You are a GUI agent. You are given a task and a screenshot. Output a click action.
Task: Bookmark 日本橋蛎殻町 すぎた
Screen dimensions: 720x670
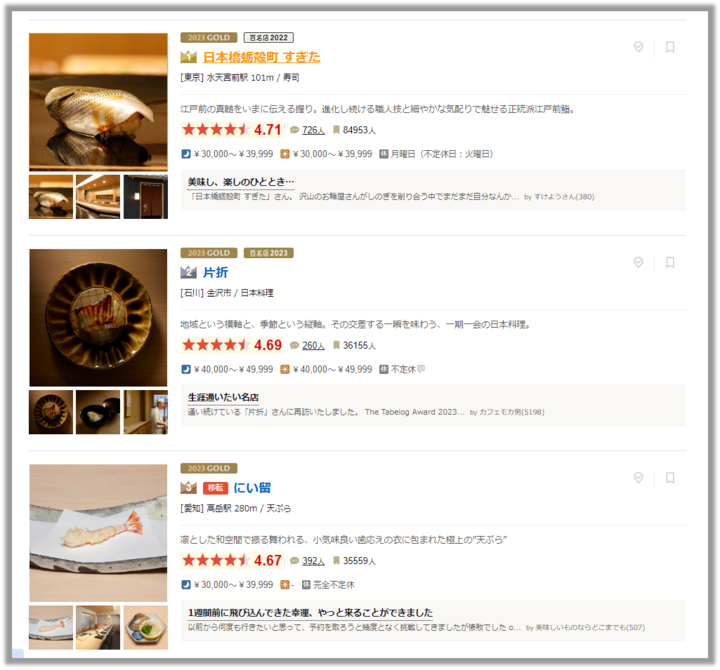click(670, 47)
